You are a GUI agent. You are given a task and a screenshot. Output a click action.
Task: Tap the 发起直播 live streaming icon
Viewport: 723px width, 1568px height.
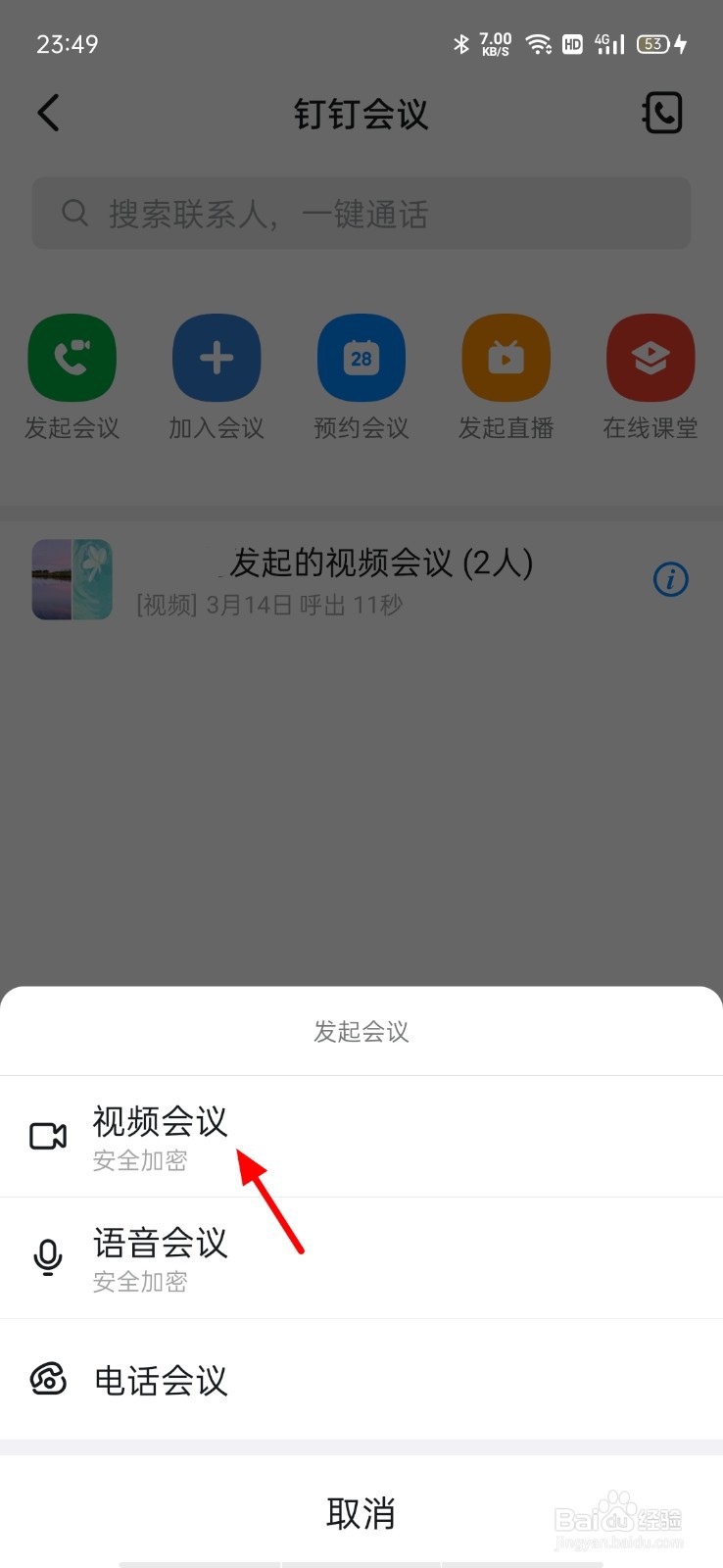pyautogui.click(x=506, y=357)
